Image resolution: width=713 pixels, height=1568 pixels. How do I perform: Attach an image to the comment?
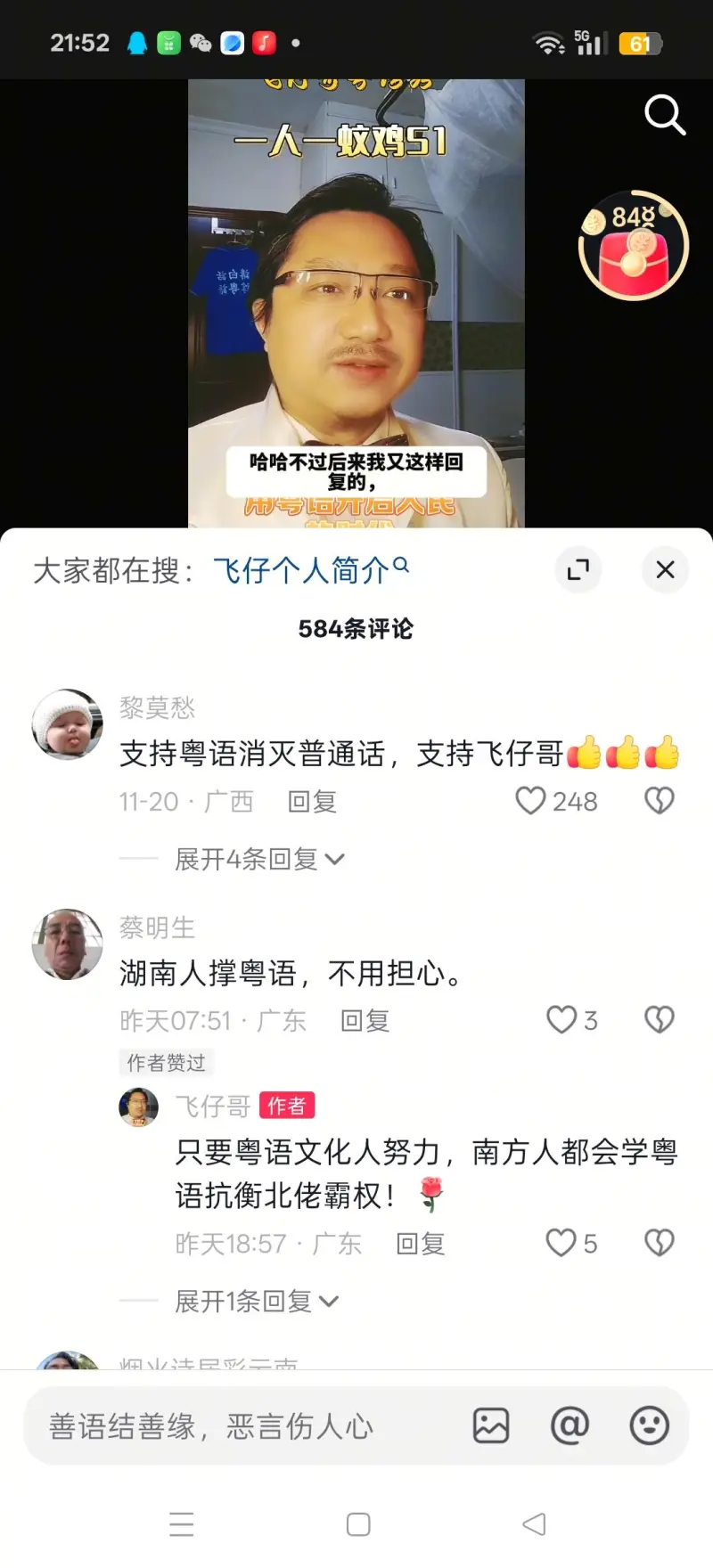coord(491,1425)
